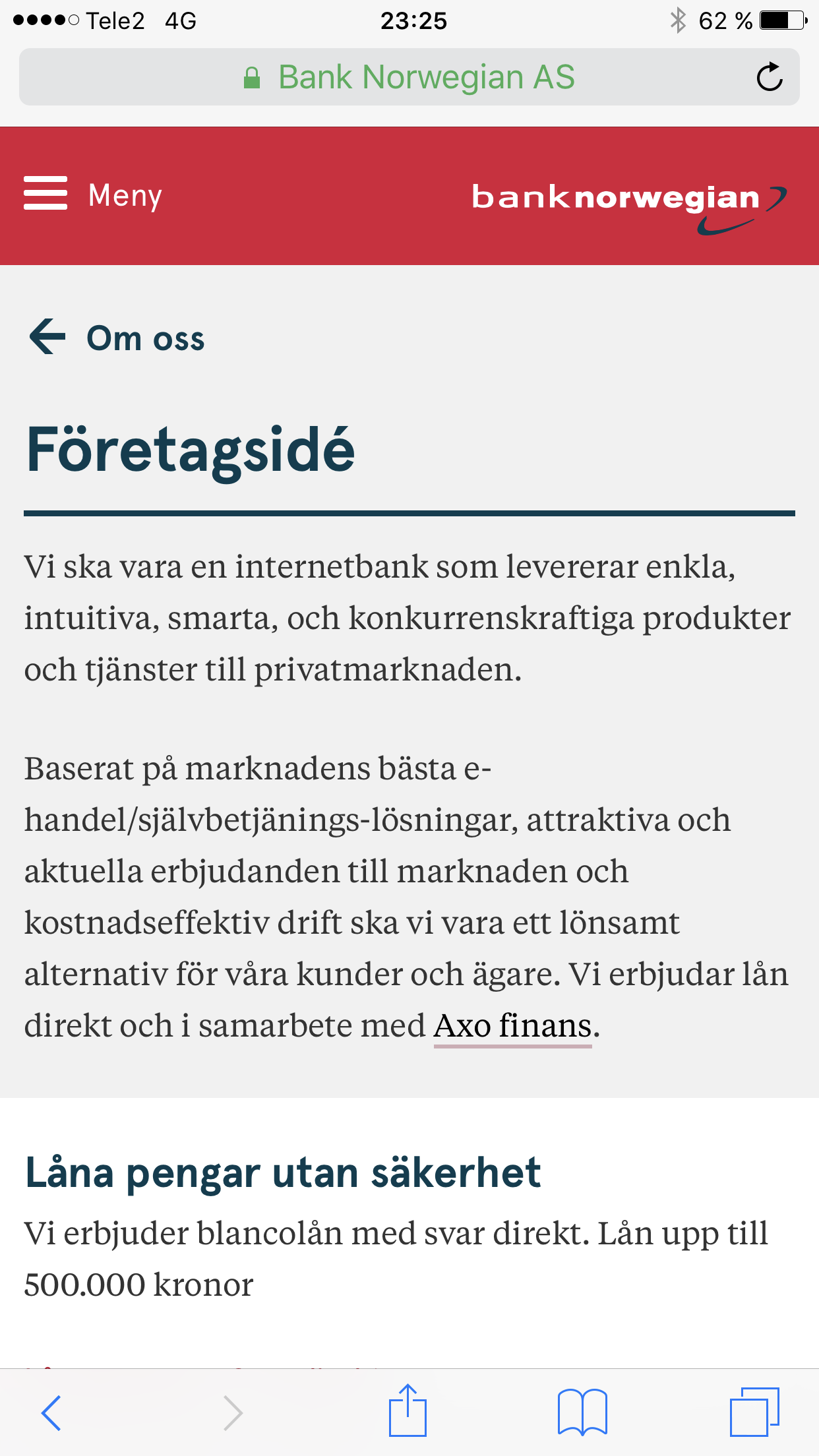This screenshot has width=819, height=1456.
Task: Share this page from the toolbar
Action: [x=408, y=1411]
